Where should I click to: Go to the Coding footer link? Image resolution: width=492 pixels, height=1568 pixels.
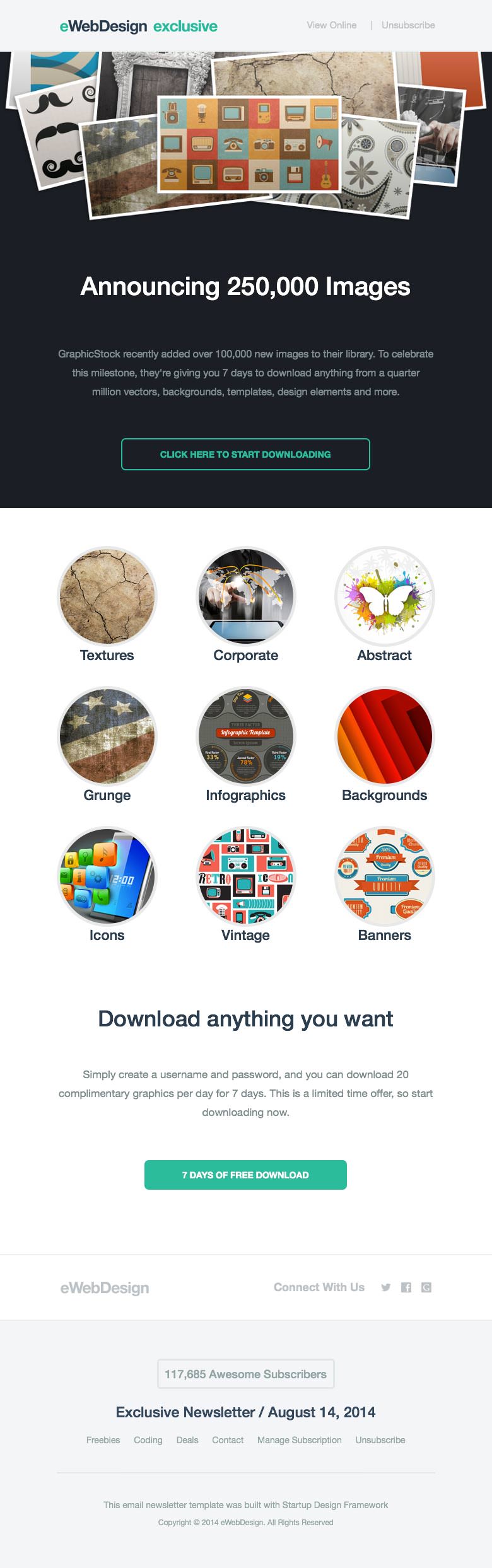148,1440
